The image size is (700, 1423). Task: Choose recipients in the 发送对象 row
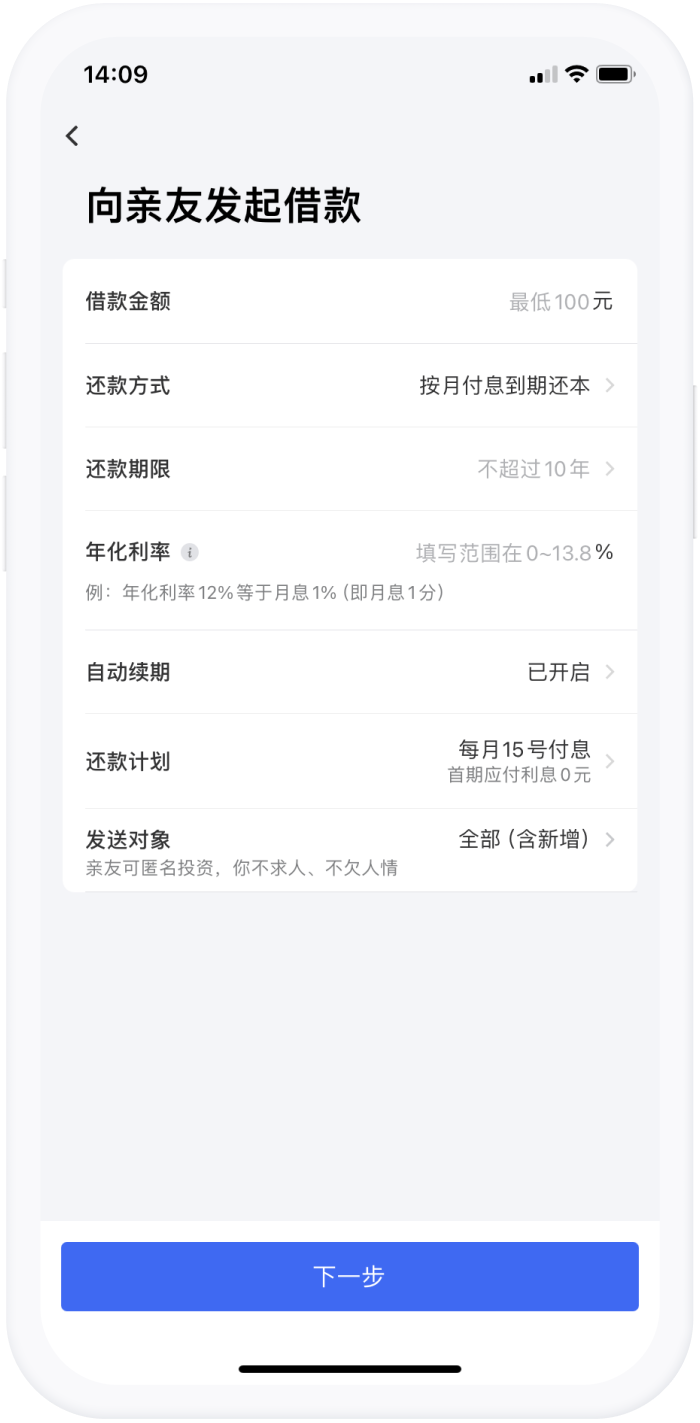point(350,850)
